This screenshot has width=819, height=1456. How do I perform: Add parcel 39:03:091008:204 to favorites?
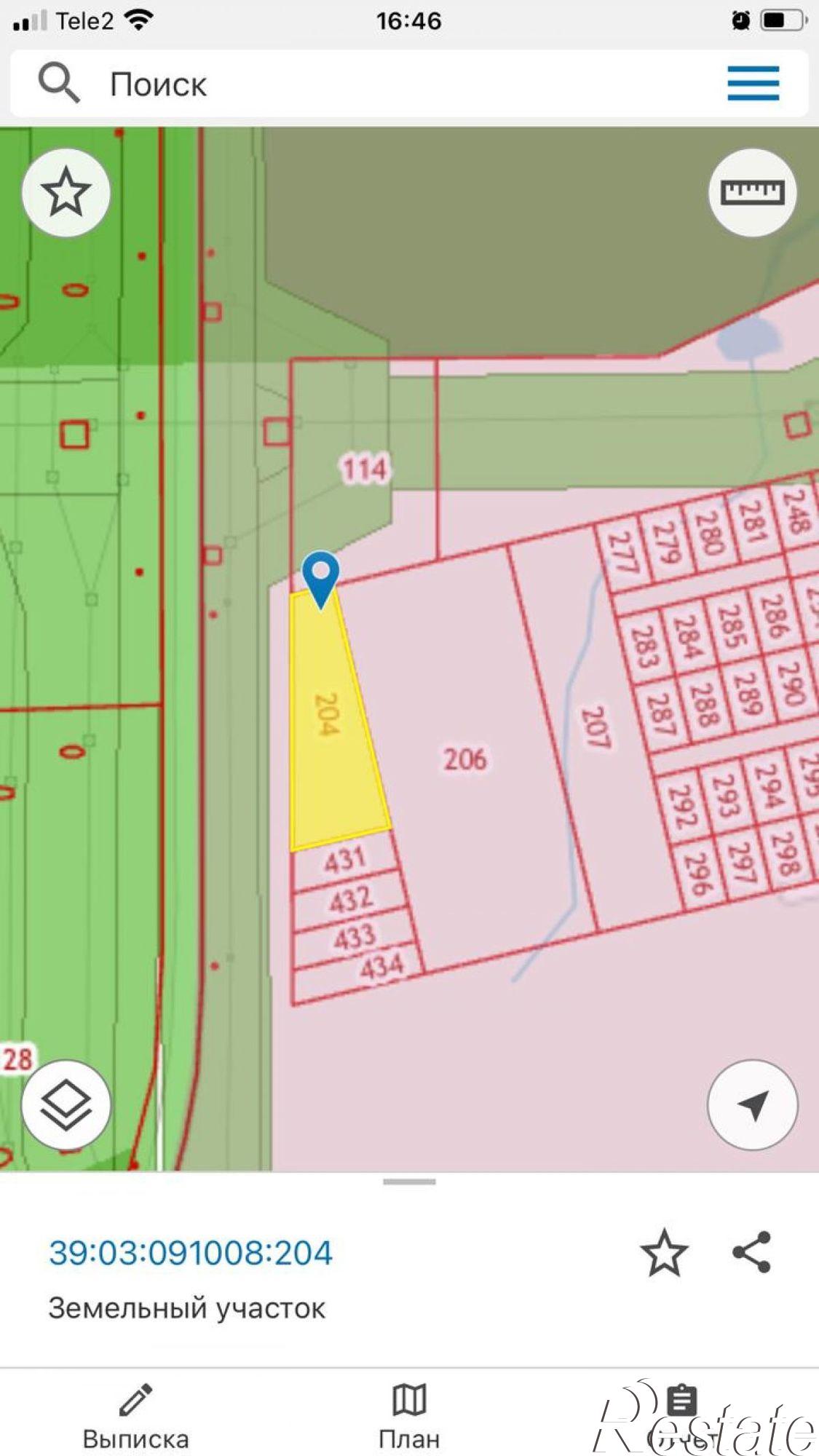coord(664,1253)
